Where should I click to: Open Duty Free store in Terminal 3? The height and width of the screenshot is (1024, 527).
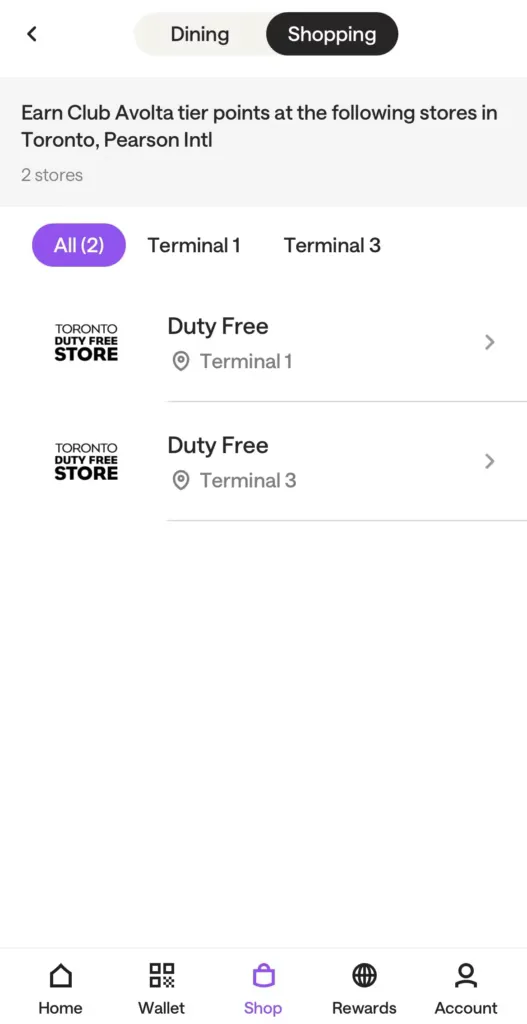click(263, 462)
